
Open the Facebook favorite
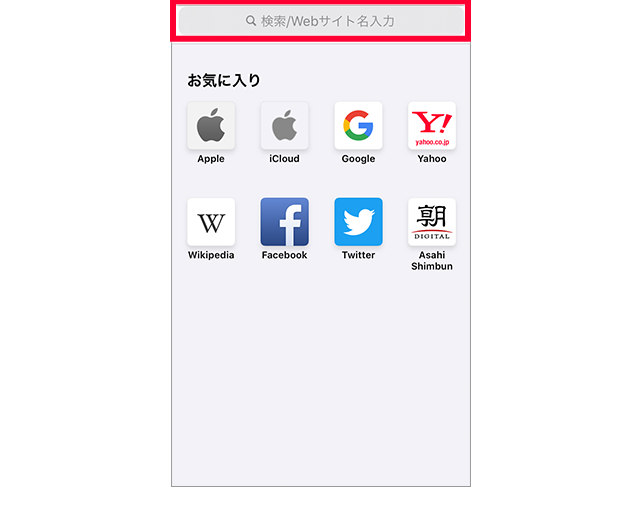tap(284, 222)
